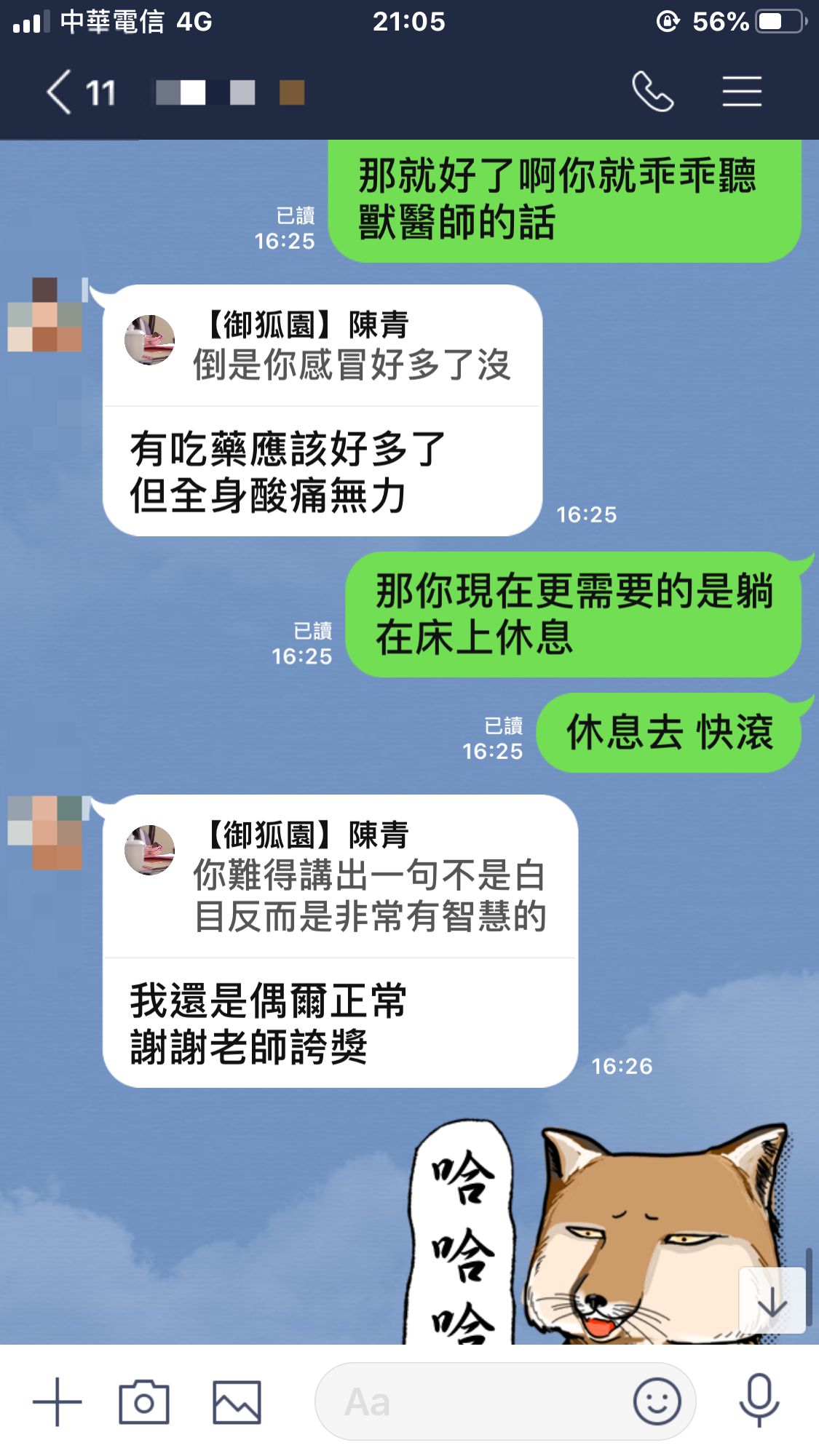
Task: Start a voice call
Action: pos(652,92)
